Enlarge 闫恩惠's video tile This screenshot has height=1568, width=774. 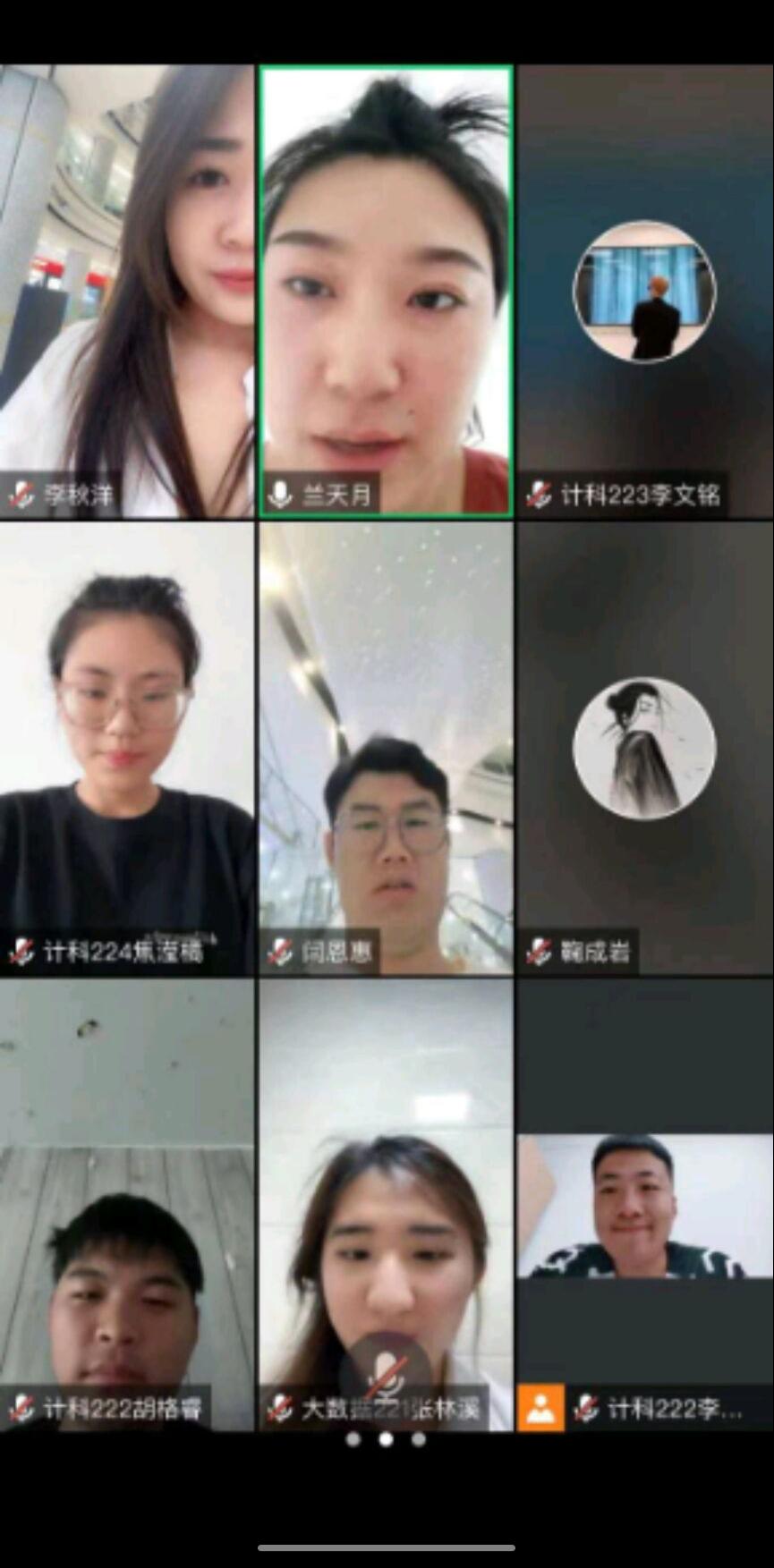(386, 748)
